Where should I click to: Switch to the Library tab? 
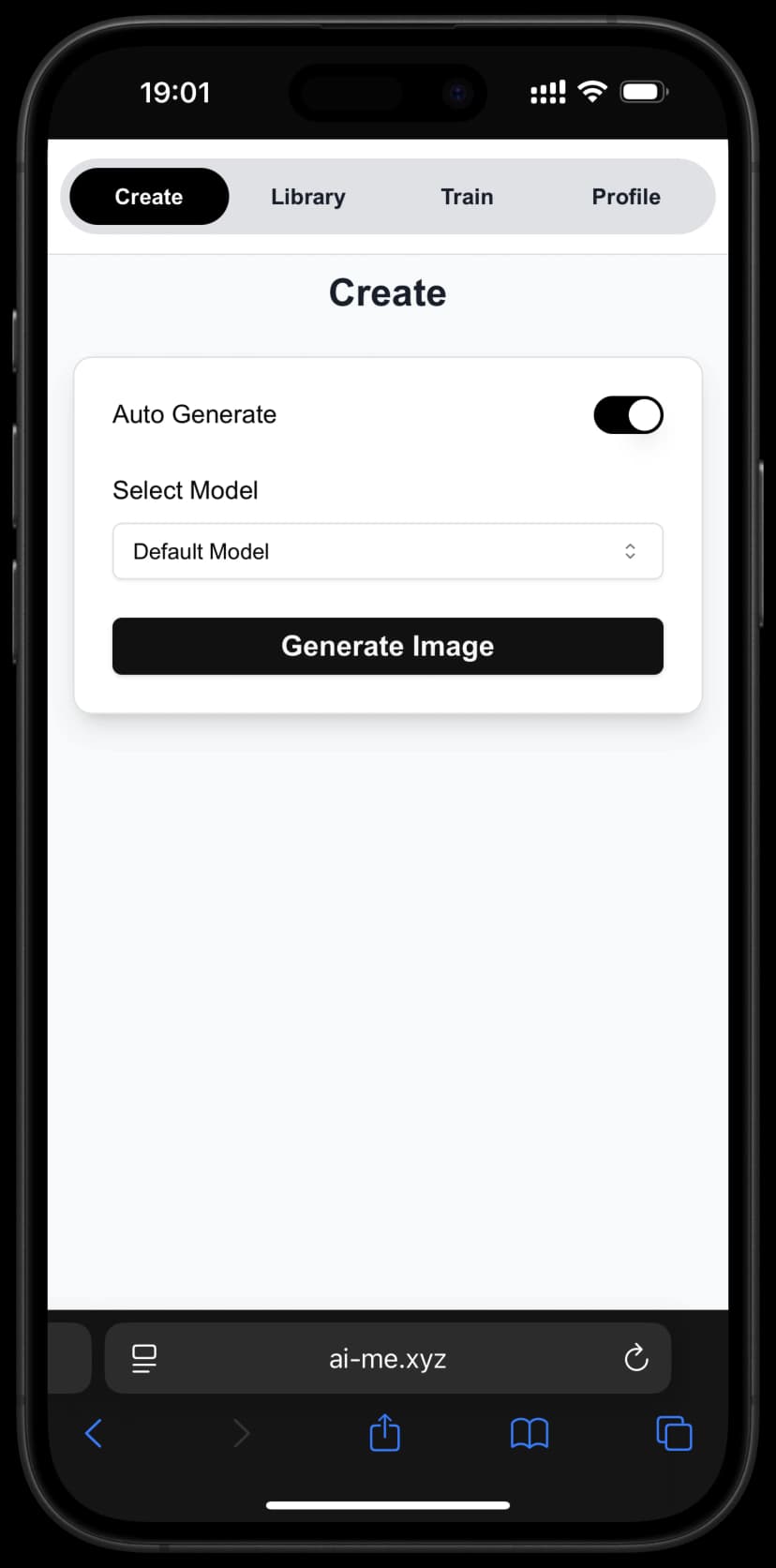coord(307,197)
